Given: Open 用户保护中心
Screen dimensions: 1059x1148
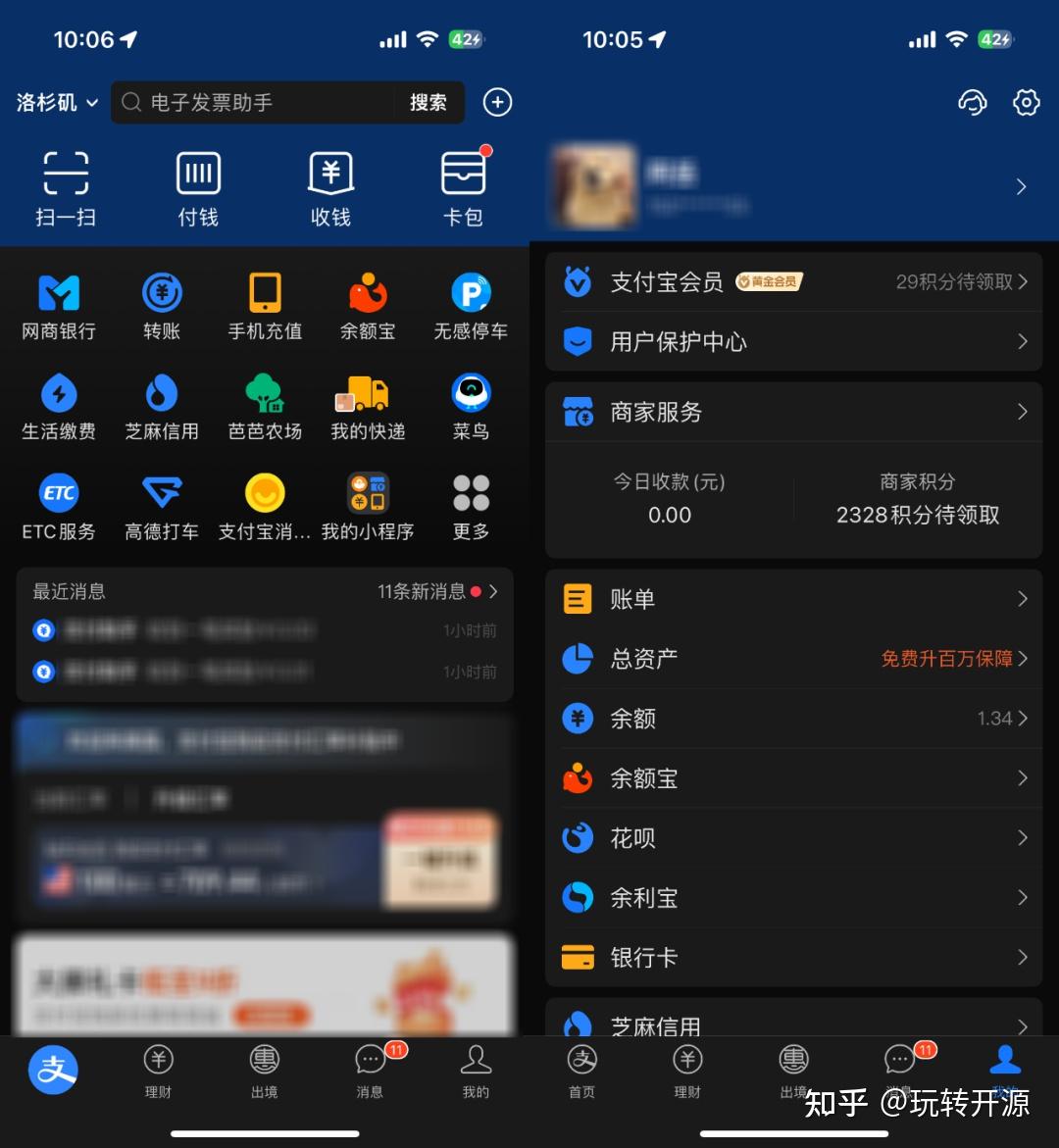Looking at the screenshot, I should click(793, 341).
